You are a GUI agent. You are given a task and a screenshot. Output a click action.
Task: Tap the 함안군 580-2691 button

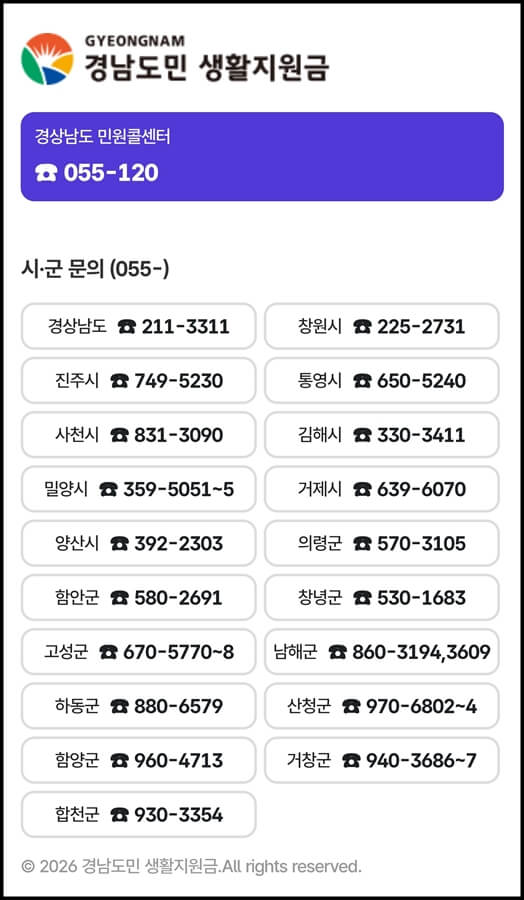pos(138,598)
